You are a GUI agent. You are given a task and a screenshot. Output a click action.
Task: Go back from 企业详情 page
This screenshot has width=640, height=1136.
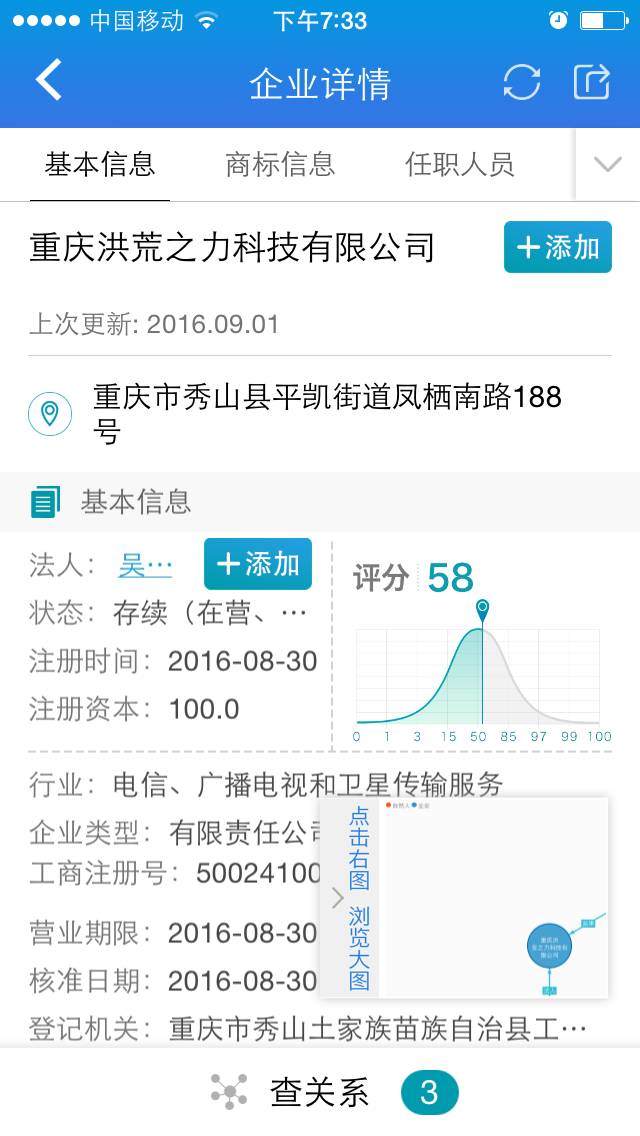coord(49,80)
